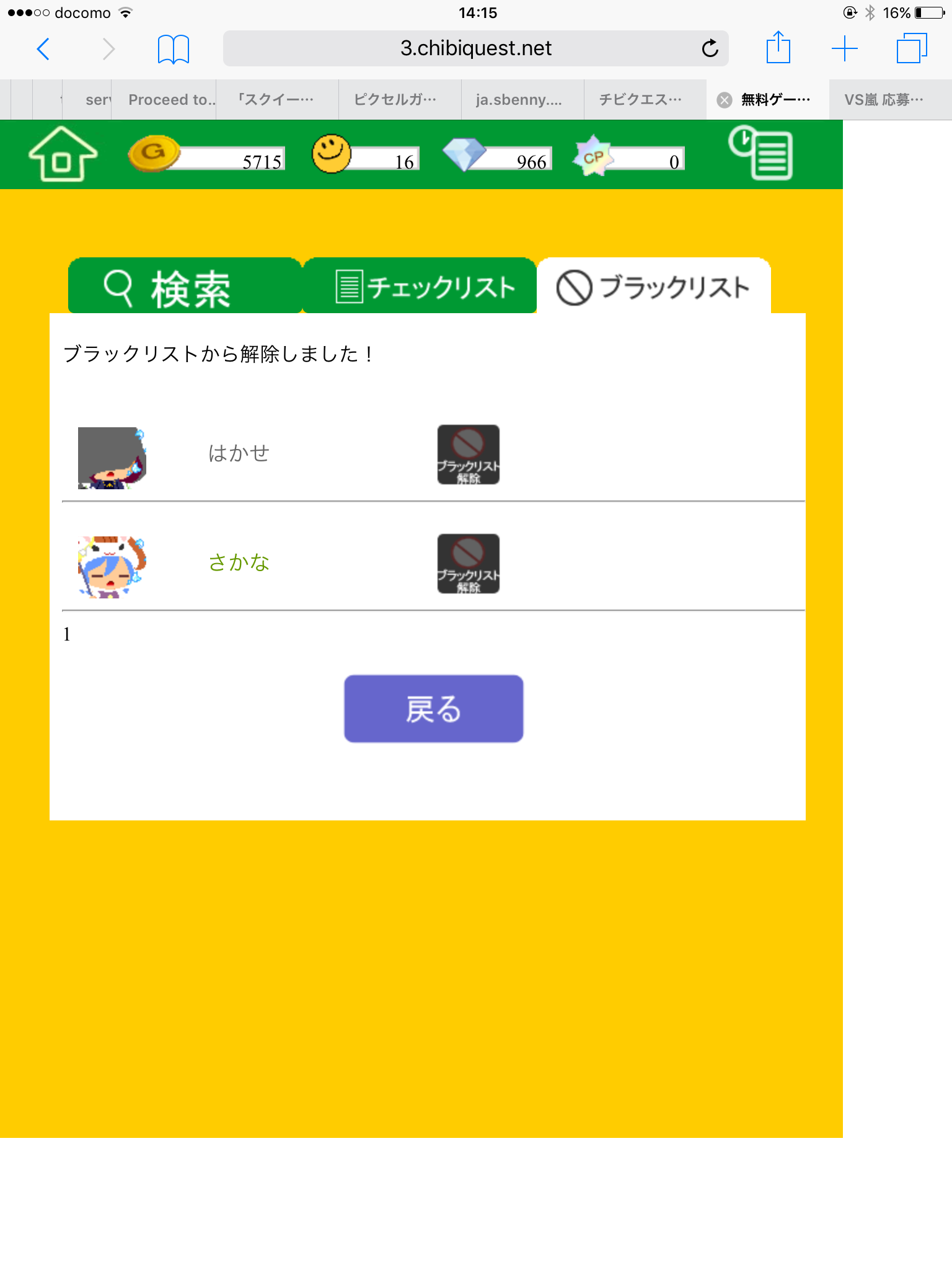
Task: Open the clock list icon in header
Action: [x=761, y=154]
